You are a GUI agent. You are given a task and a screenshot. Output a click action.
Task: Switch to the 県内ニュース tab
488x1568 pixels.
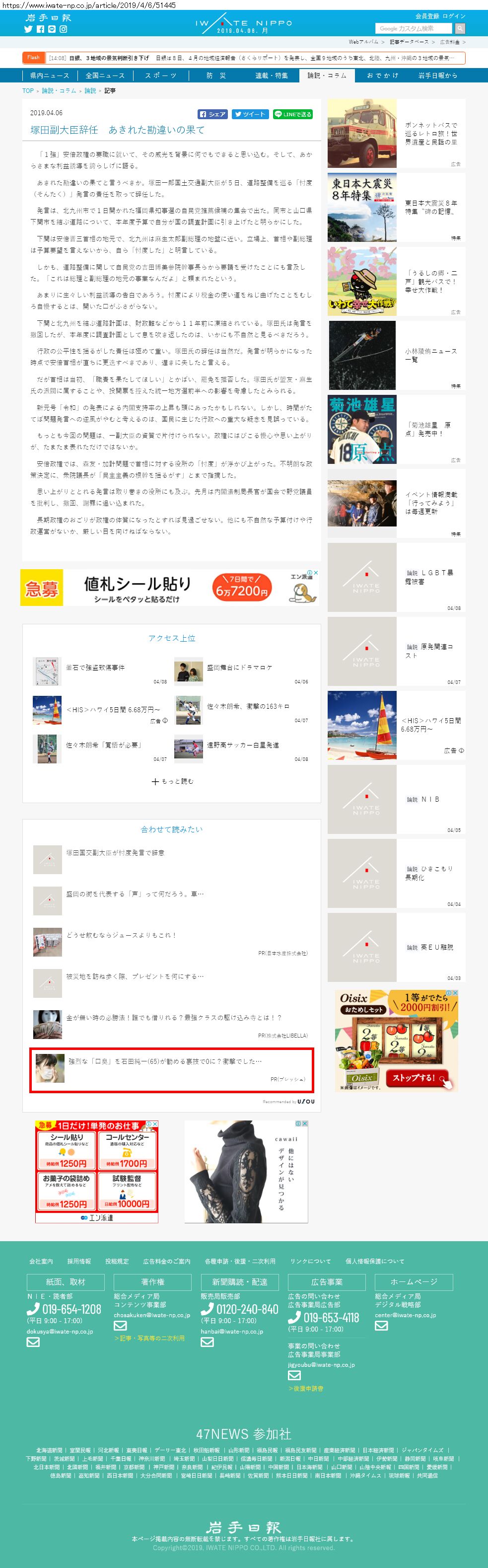(x=50, y=75)
